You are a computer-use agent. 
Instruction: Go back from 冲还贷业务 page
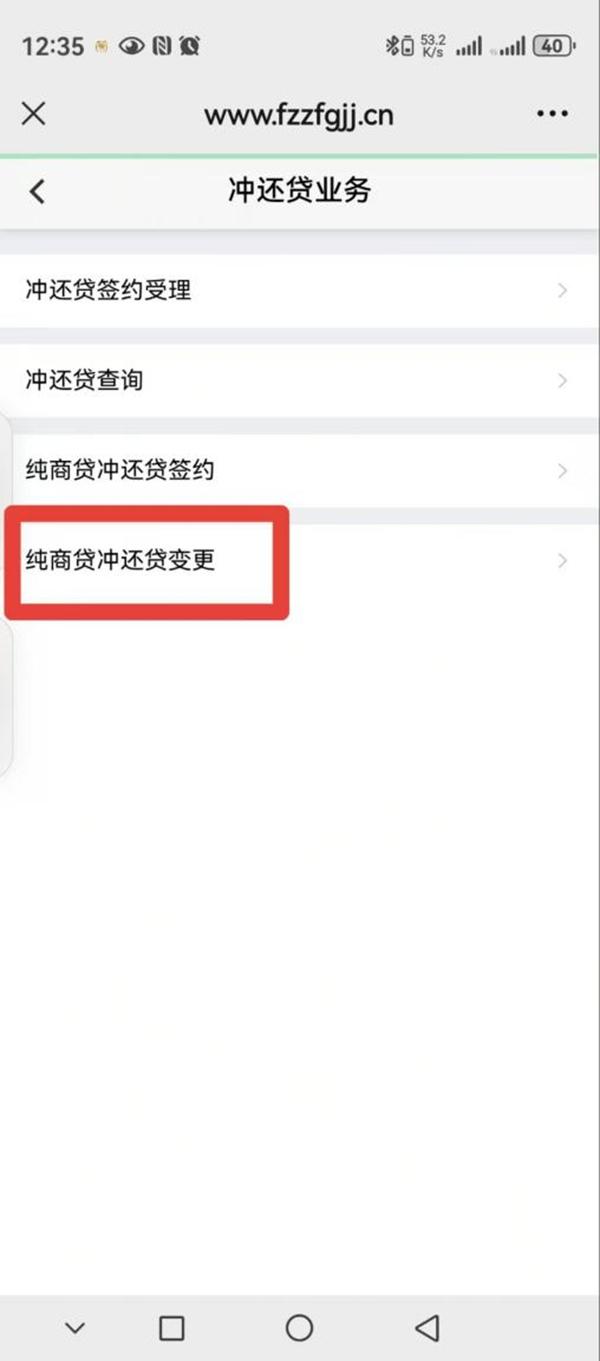pos(37,191)
